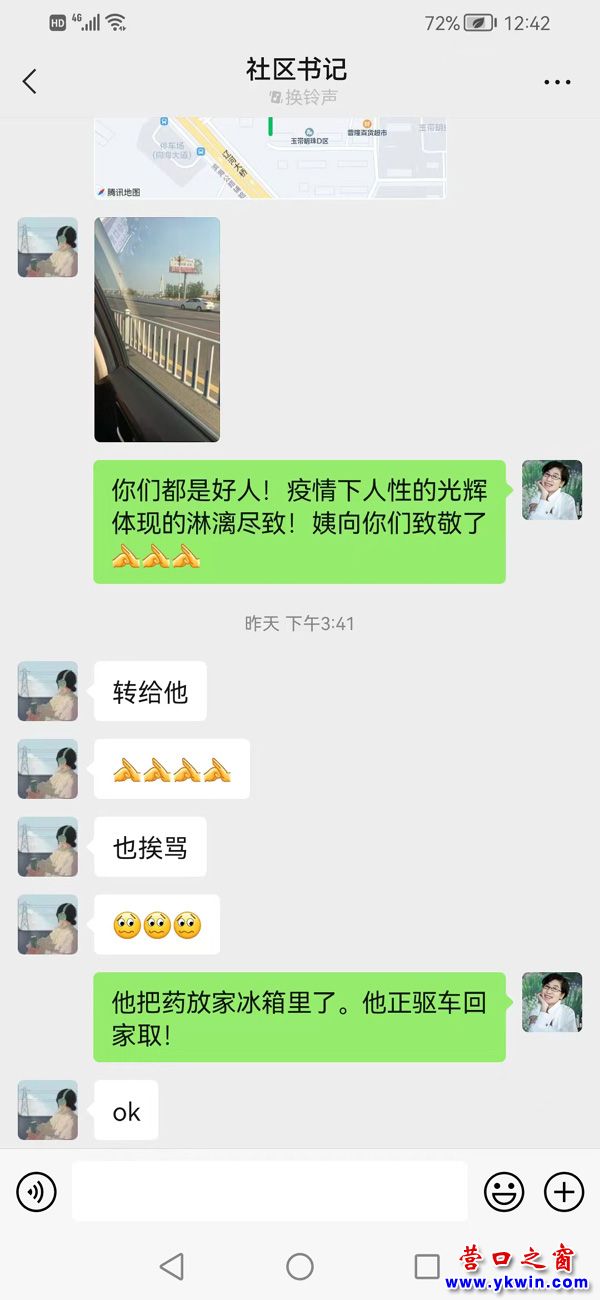Open the plus attachments menu
Image resolution: width=600 pixels, height=1300 pixels.
[x=564, y=1191]
